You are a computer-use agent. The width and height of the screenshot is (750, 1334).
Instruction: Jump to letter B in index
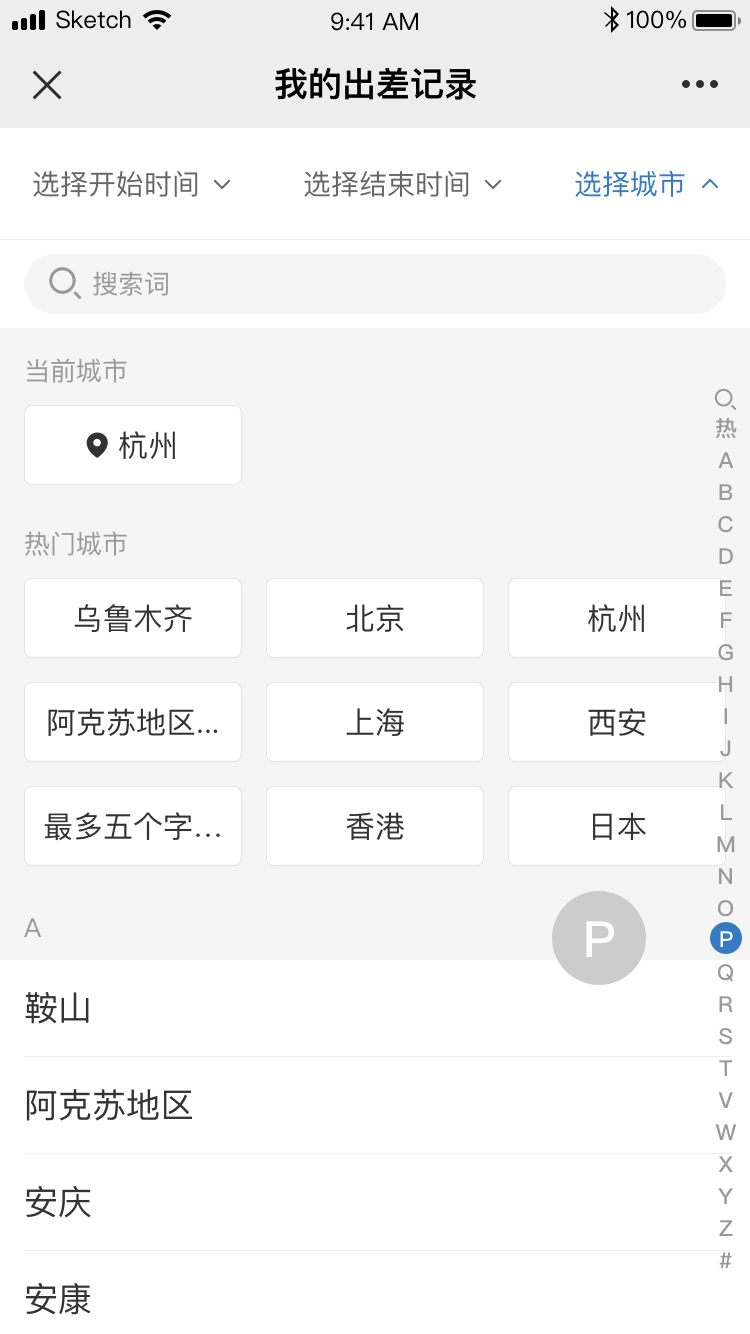(x=726, y=492)
